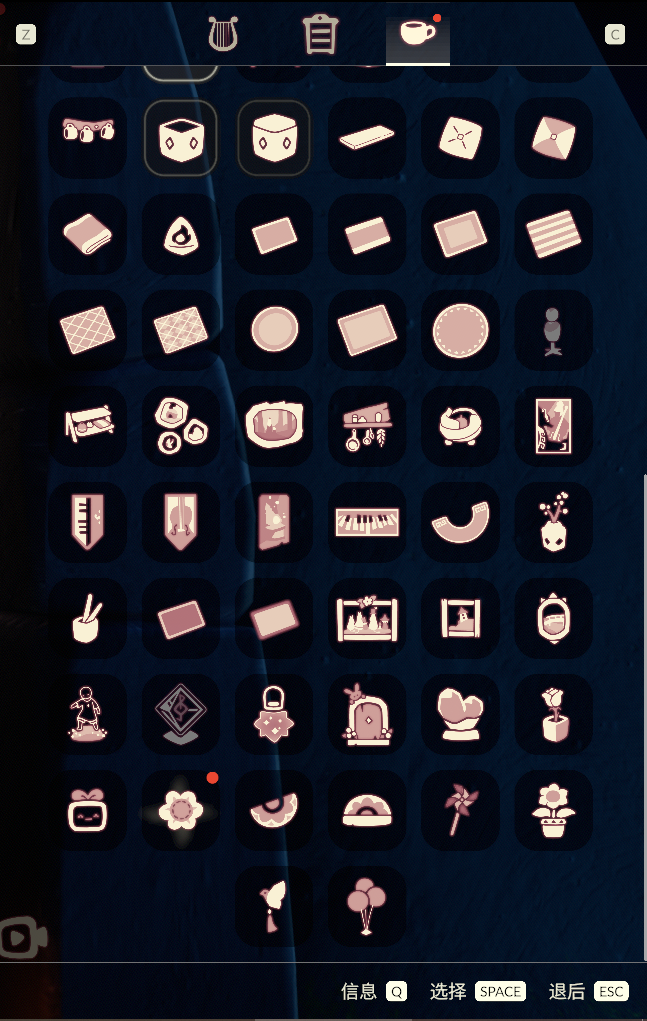Select the piano keyboard item

pos(367,522)
